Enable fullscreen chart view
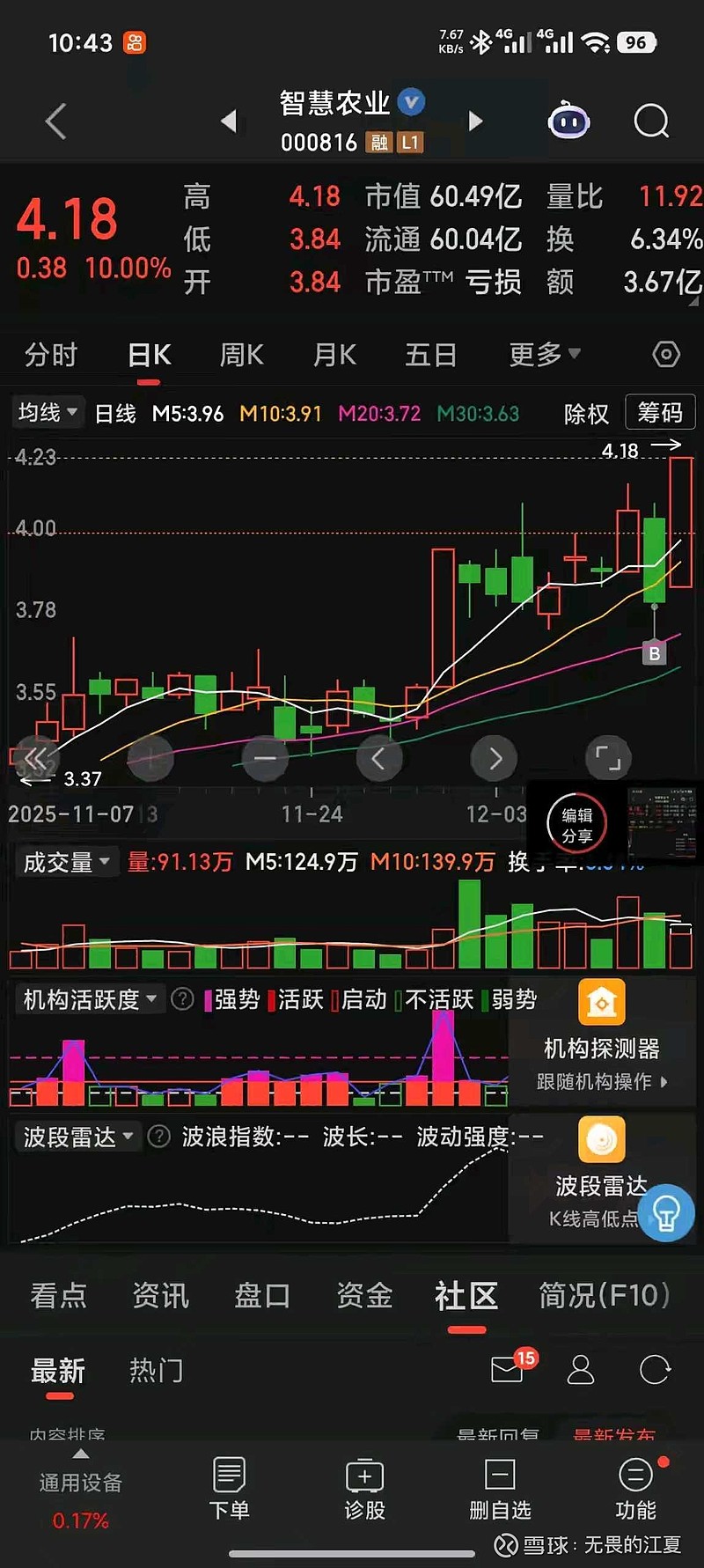 (608, 758)
